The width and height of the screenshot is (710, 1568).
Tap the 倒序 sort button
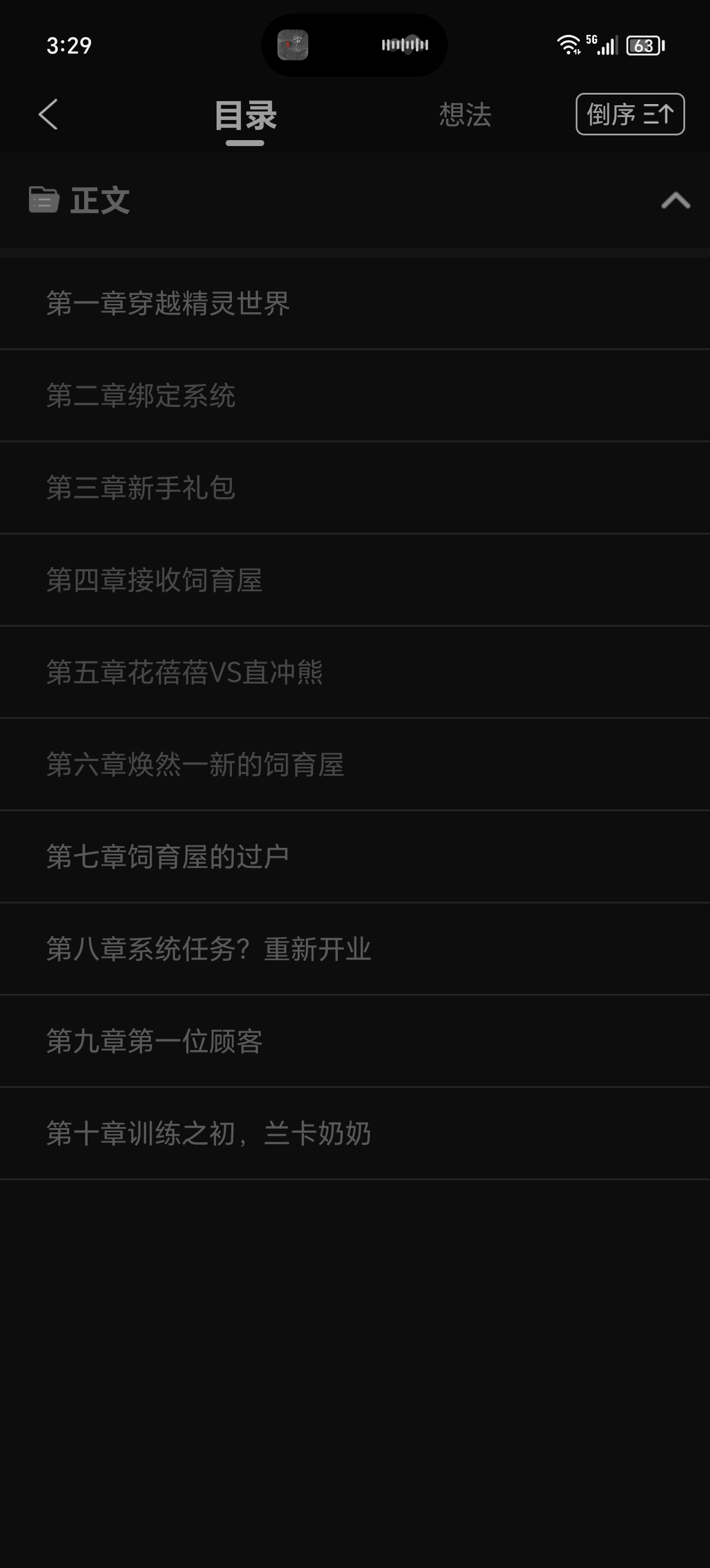(630, 115)
